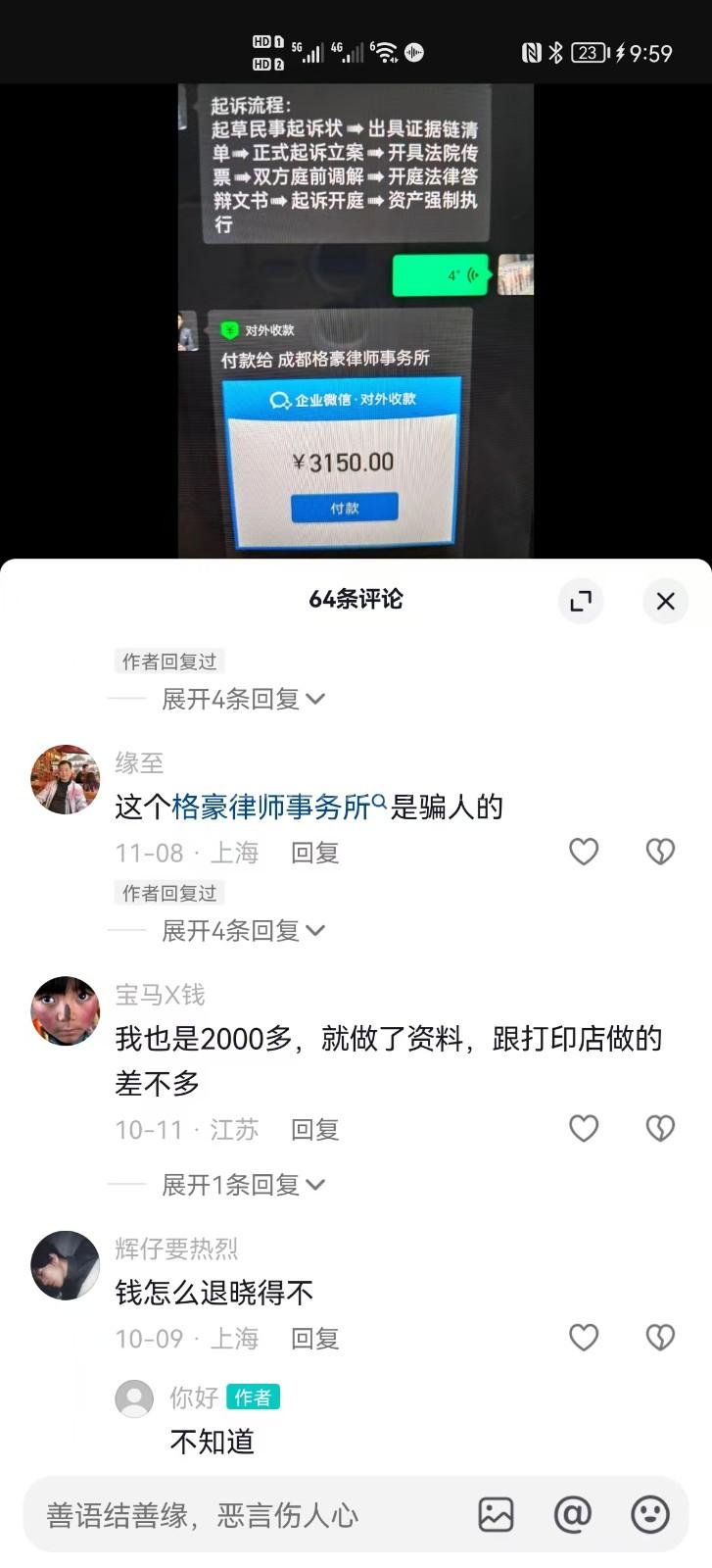Dislike 宝马X钱's comment
712x1568 pixels.
[x=660, y=1128]
